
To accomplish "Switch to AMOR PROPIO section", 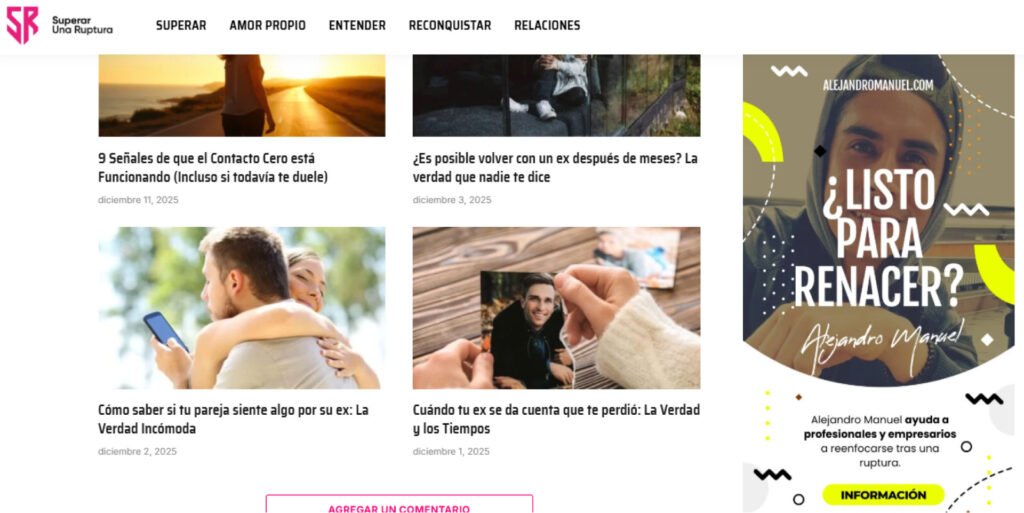I will click(x=267, y=25).
